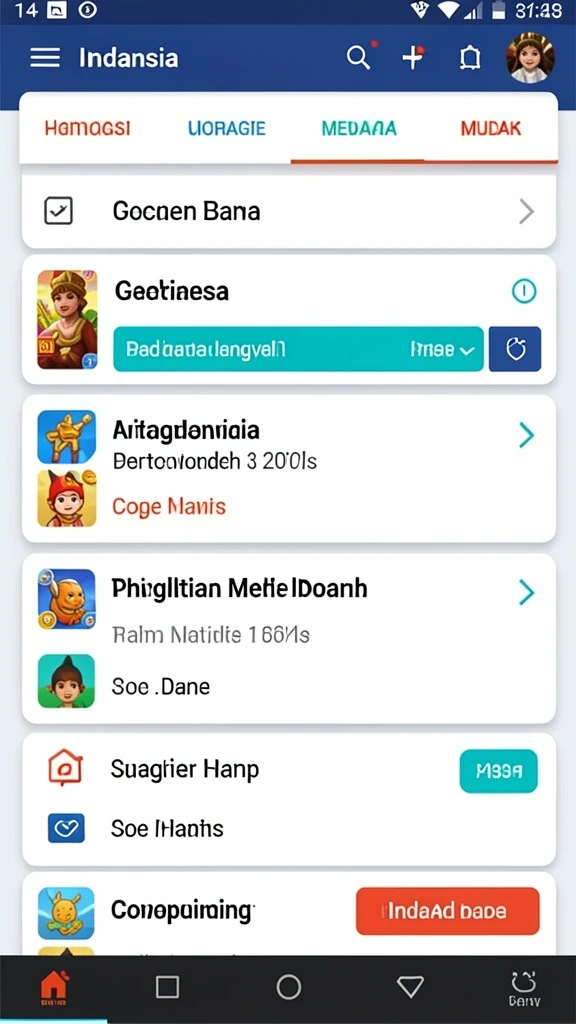576x1024 pixels.
Task: Tap the red IndaAd bade button
Action: tap(448, 911)
